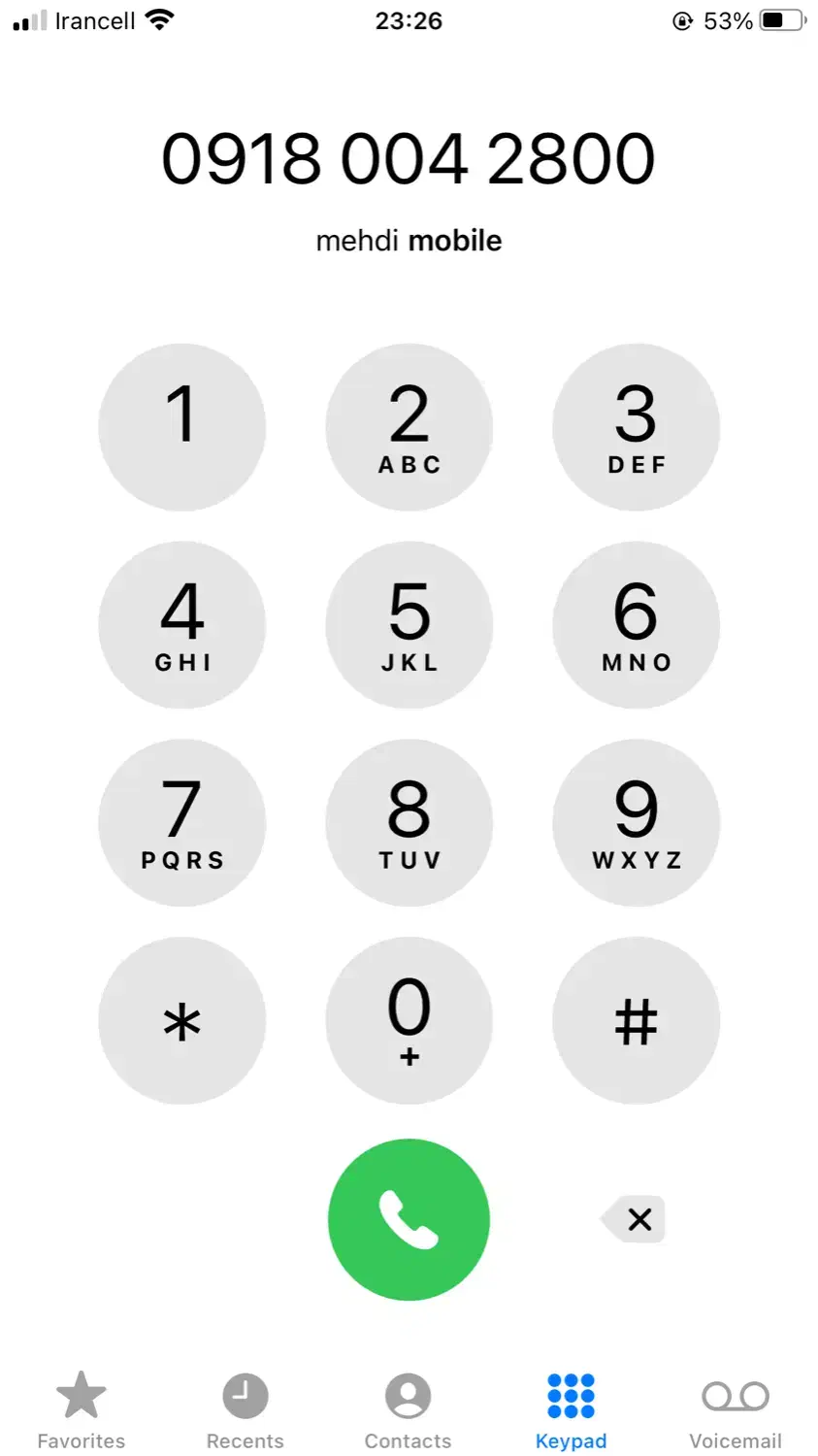Open the Voicemail tab

click(735, 1410)
